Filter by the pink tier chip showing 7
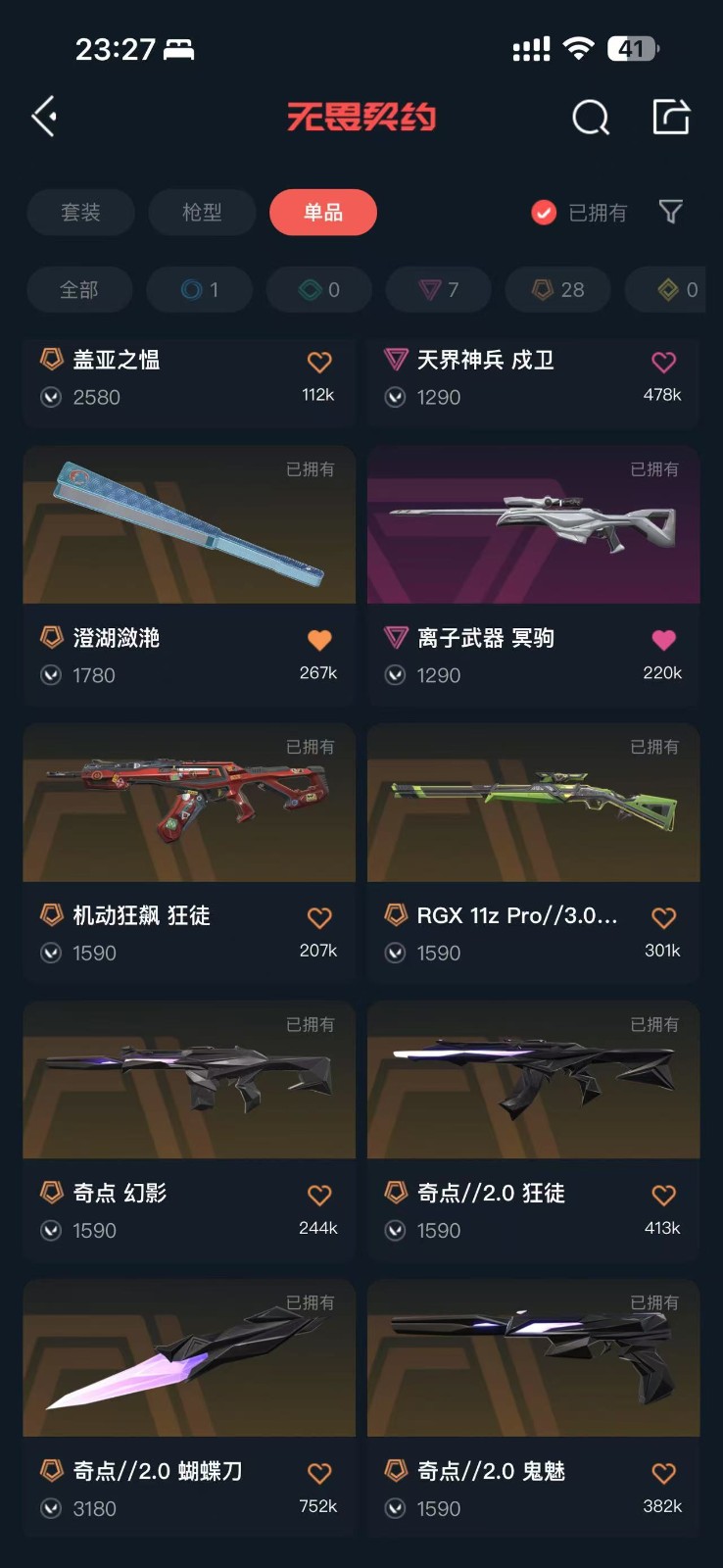The image size is (723, 1568). pyautogui.click(x=438, y=290)
